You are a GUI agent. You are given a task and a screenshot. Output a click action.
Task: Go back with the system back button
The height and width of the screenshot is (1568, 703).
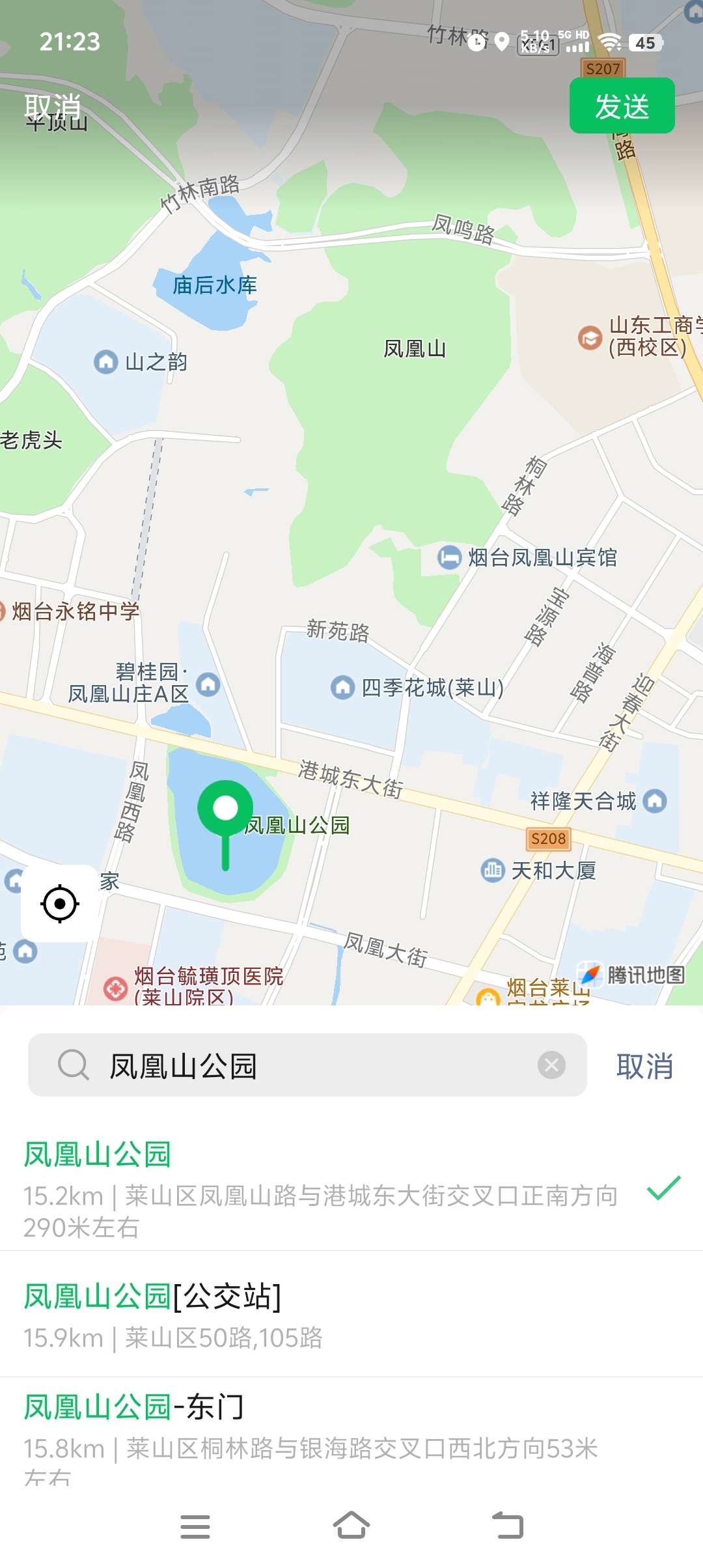click(508, 1525)
